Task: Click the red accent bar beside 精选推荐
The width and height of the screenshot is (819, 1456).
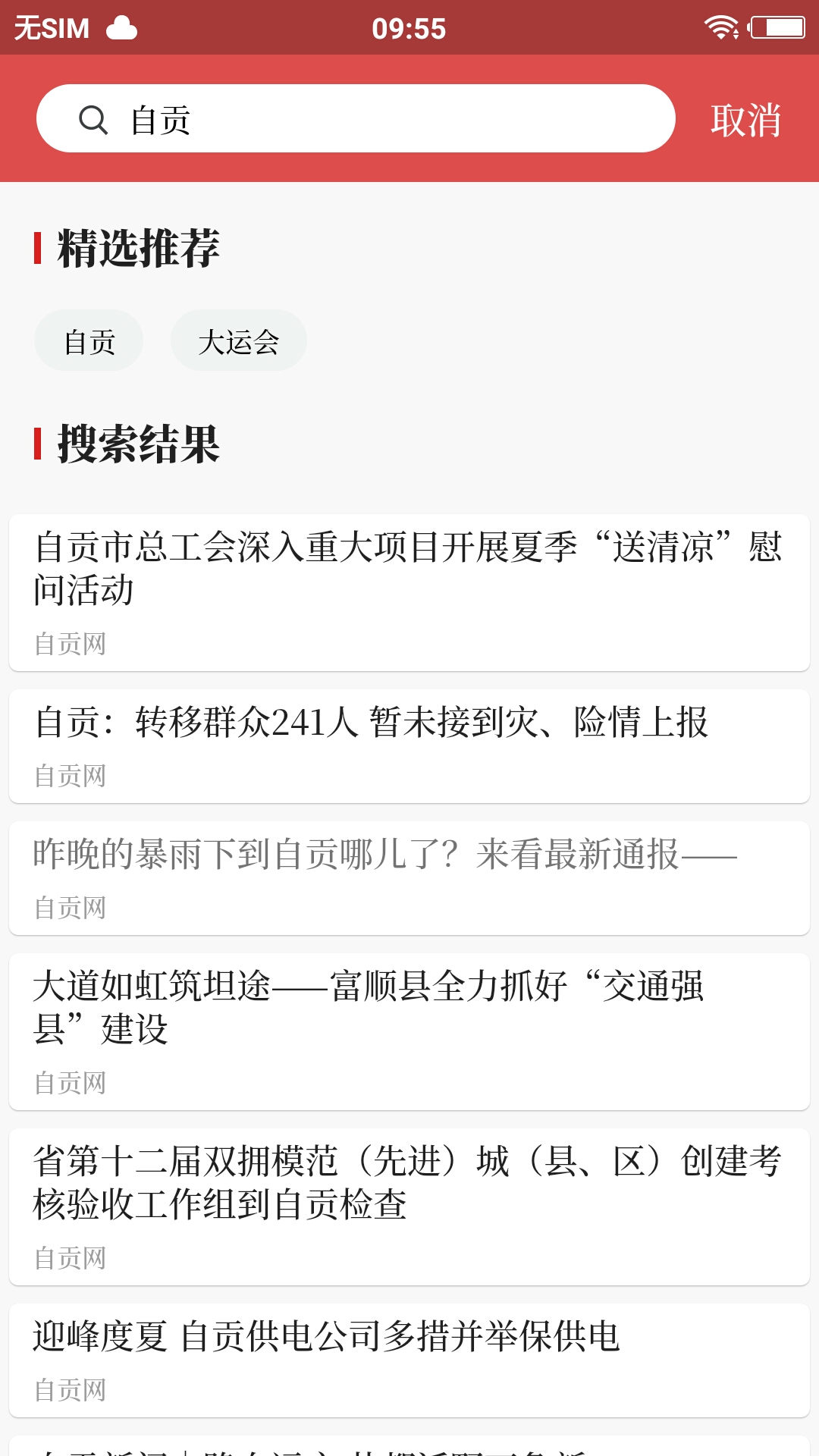Action: click(36, 248)
